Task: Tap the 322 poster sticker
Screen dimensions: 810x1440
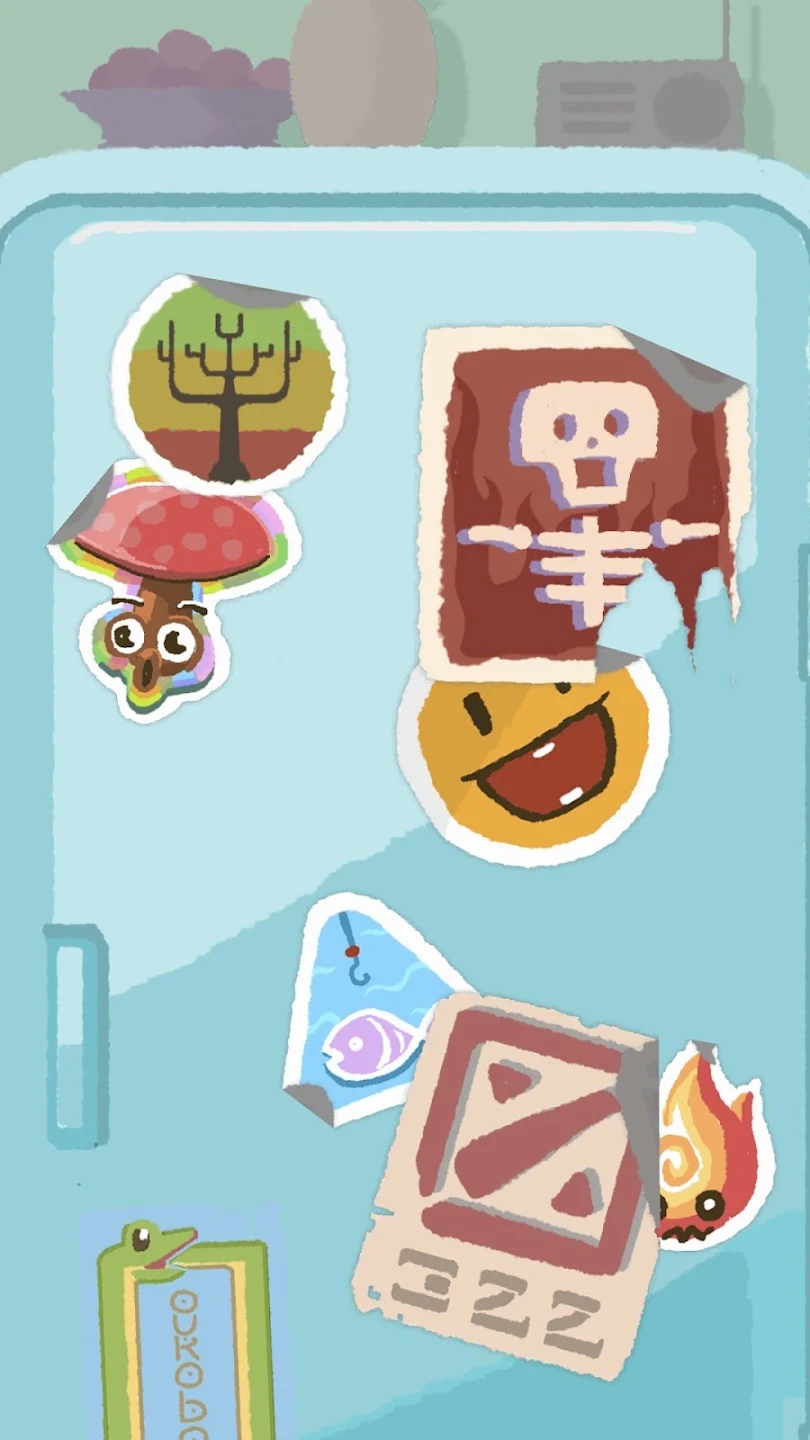Action: tap(515, 1180)
